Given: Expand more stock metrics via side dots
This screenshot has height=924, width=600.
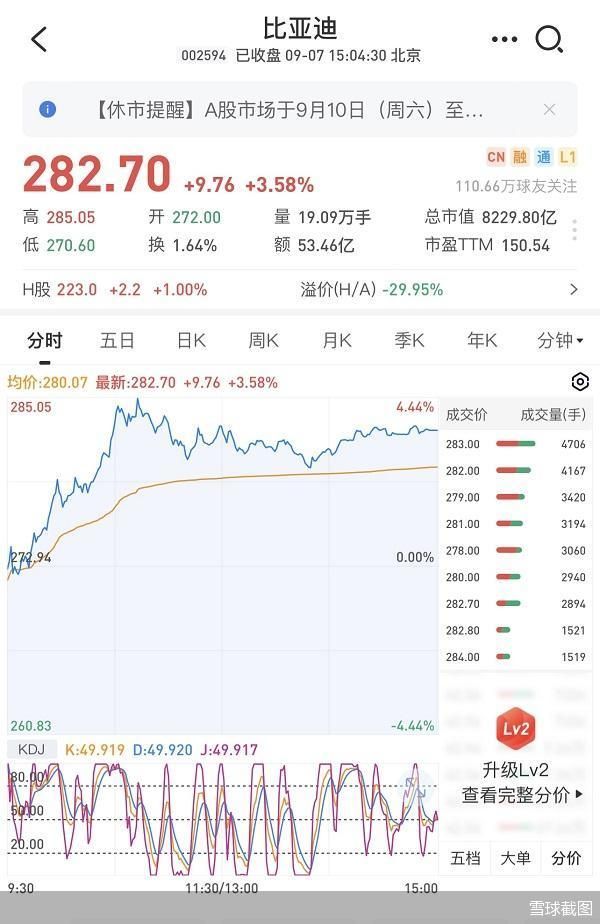Looking at the screenshot, I should pyautogui.click(x=574, y=231).
